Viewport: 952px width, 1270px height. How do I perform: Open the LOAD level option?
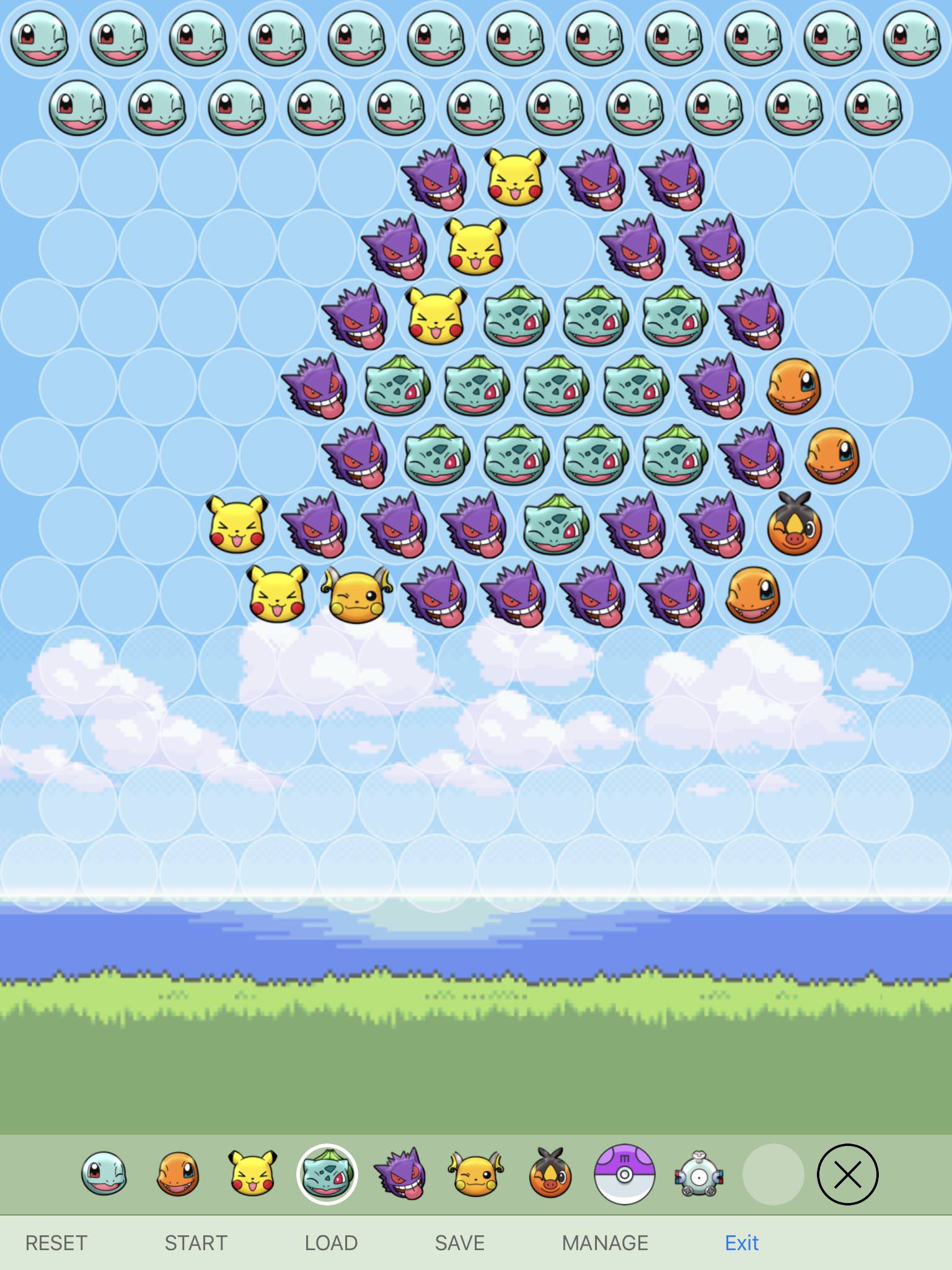(x=331, y=1243)
